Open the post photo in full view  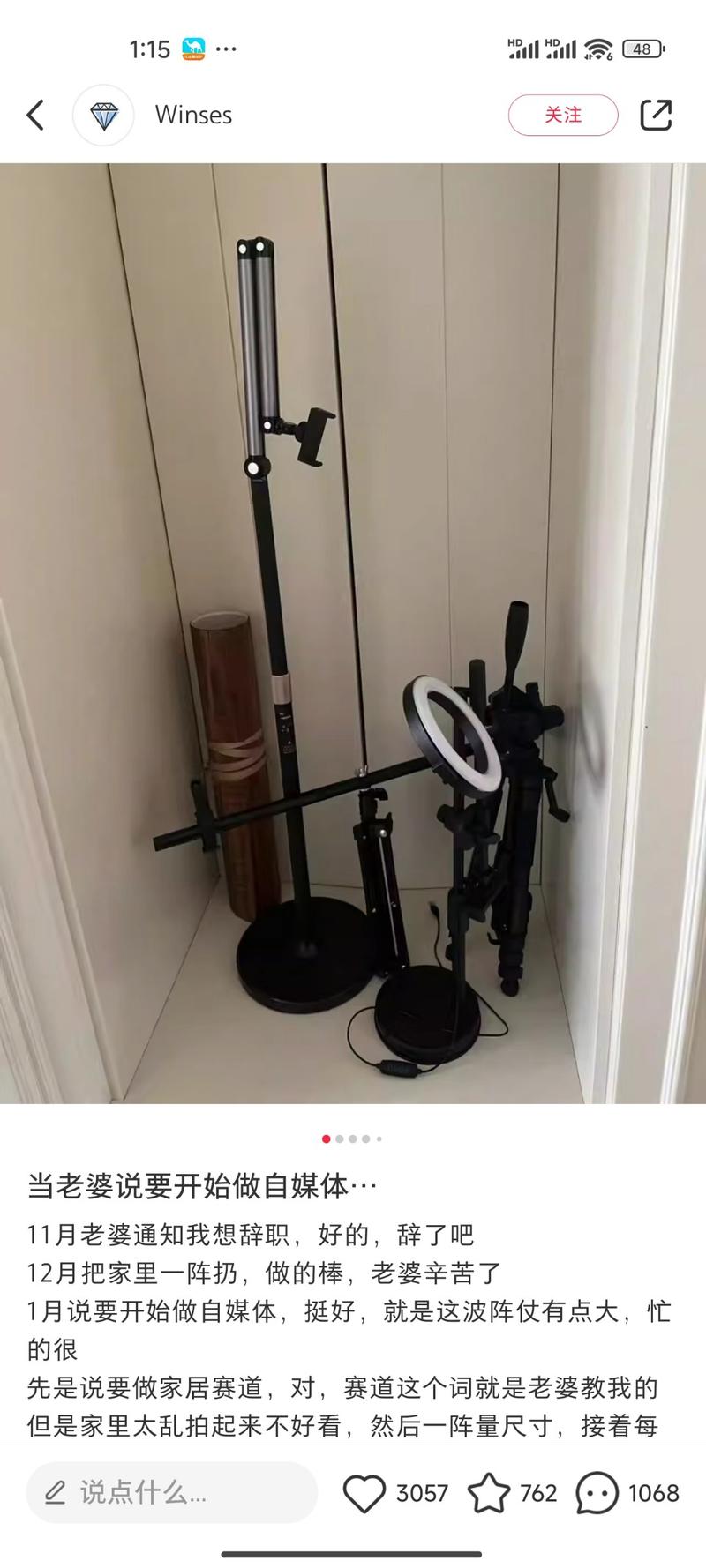point(353,632)
